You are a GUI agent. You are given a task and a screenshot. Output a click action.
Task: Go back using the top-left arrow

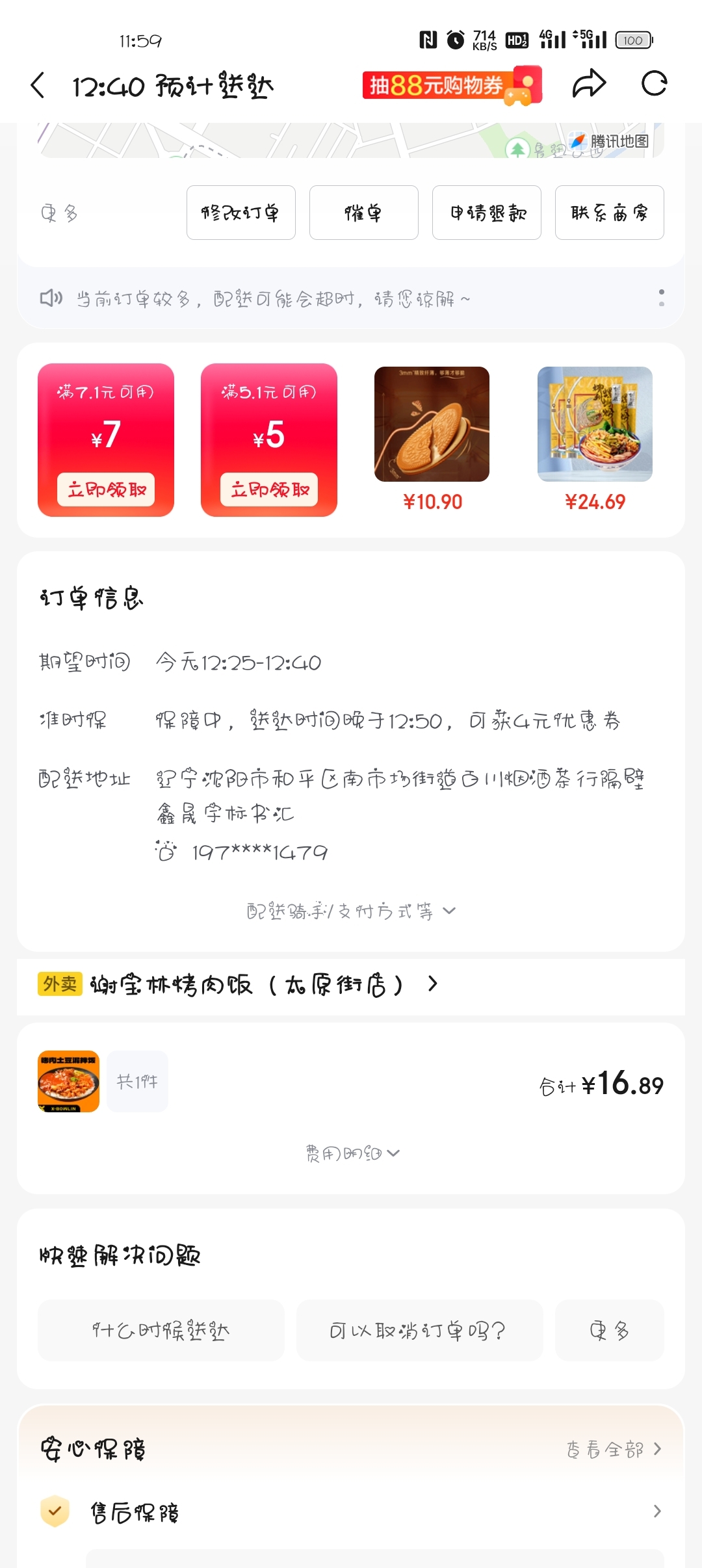click(38, 86)
